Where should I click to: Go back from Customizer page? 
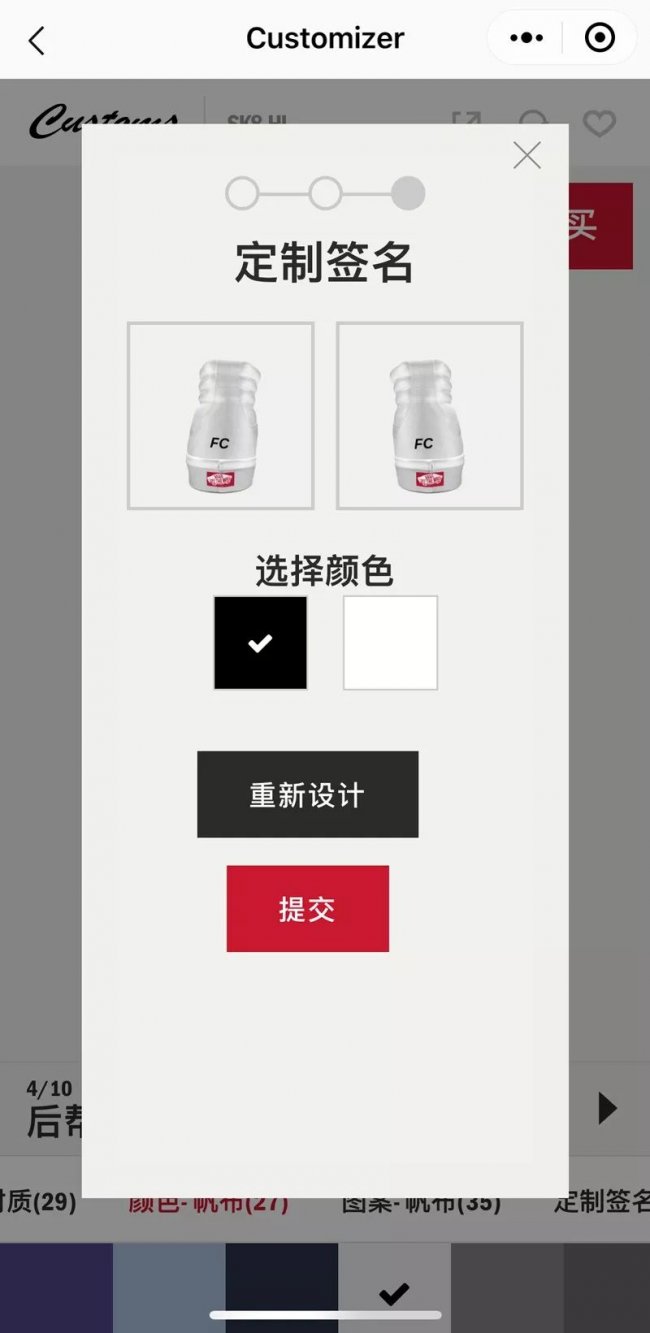37,40
